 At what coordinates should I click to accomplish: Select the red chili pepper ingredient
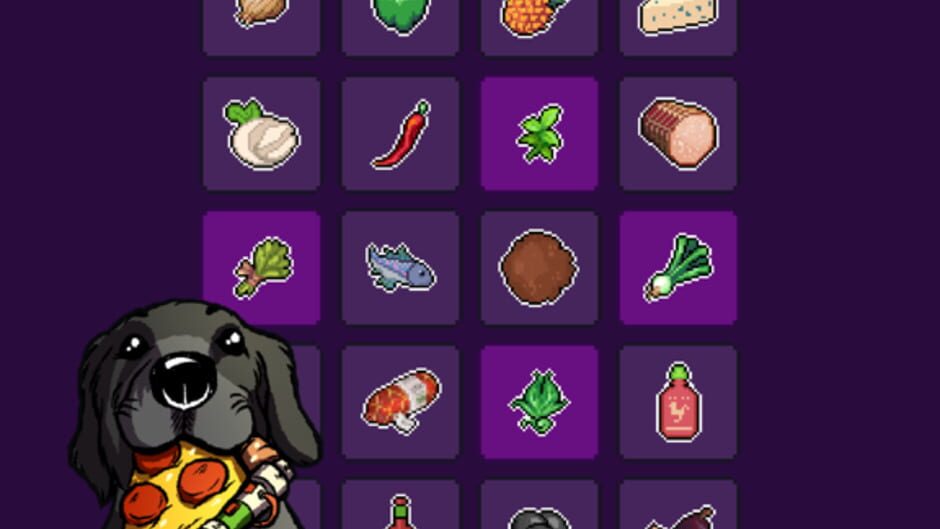pyautogui.click(x=400, y=134)
